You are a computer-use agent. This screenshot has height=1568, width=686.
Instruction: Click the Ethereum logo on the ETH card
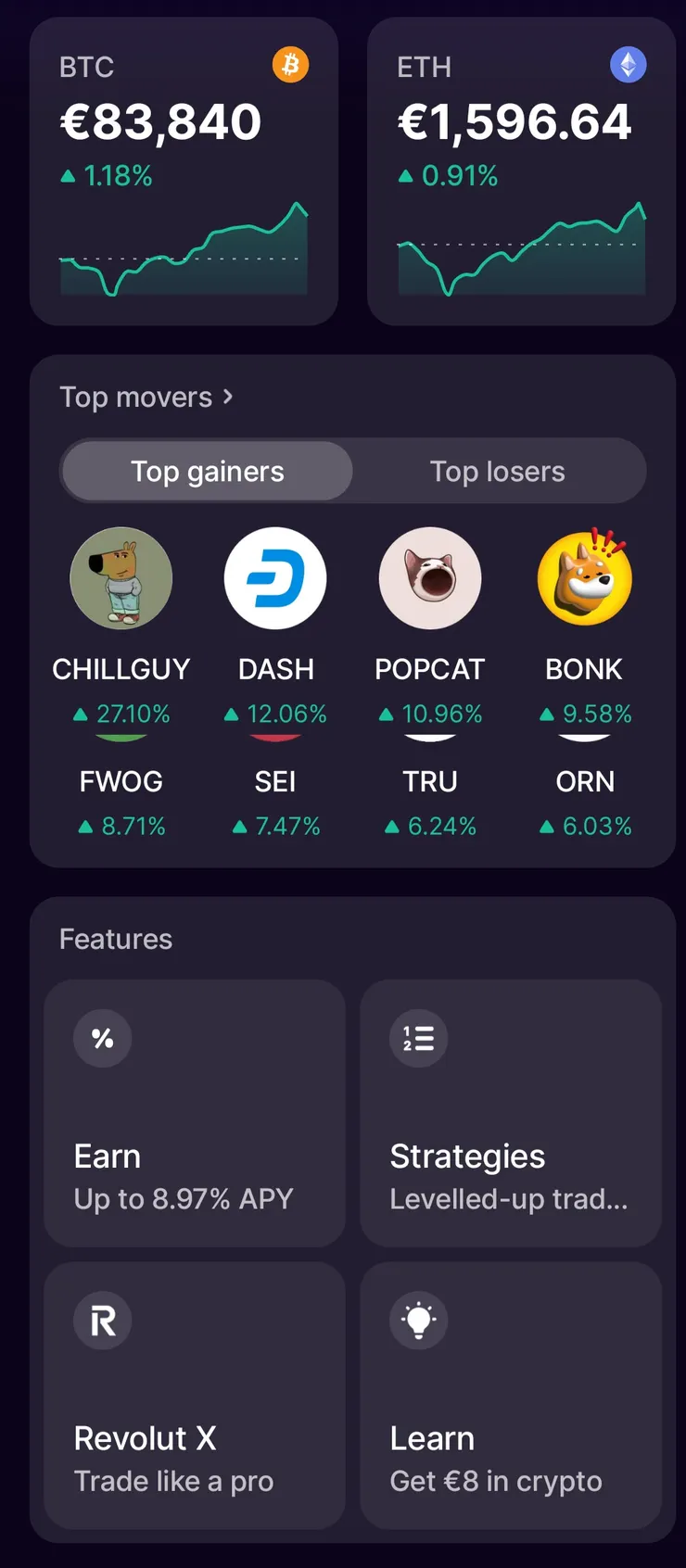(629, 64)
